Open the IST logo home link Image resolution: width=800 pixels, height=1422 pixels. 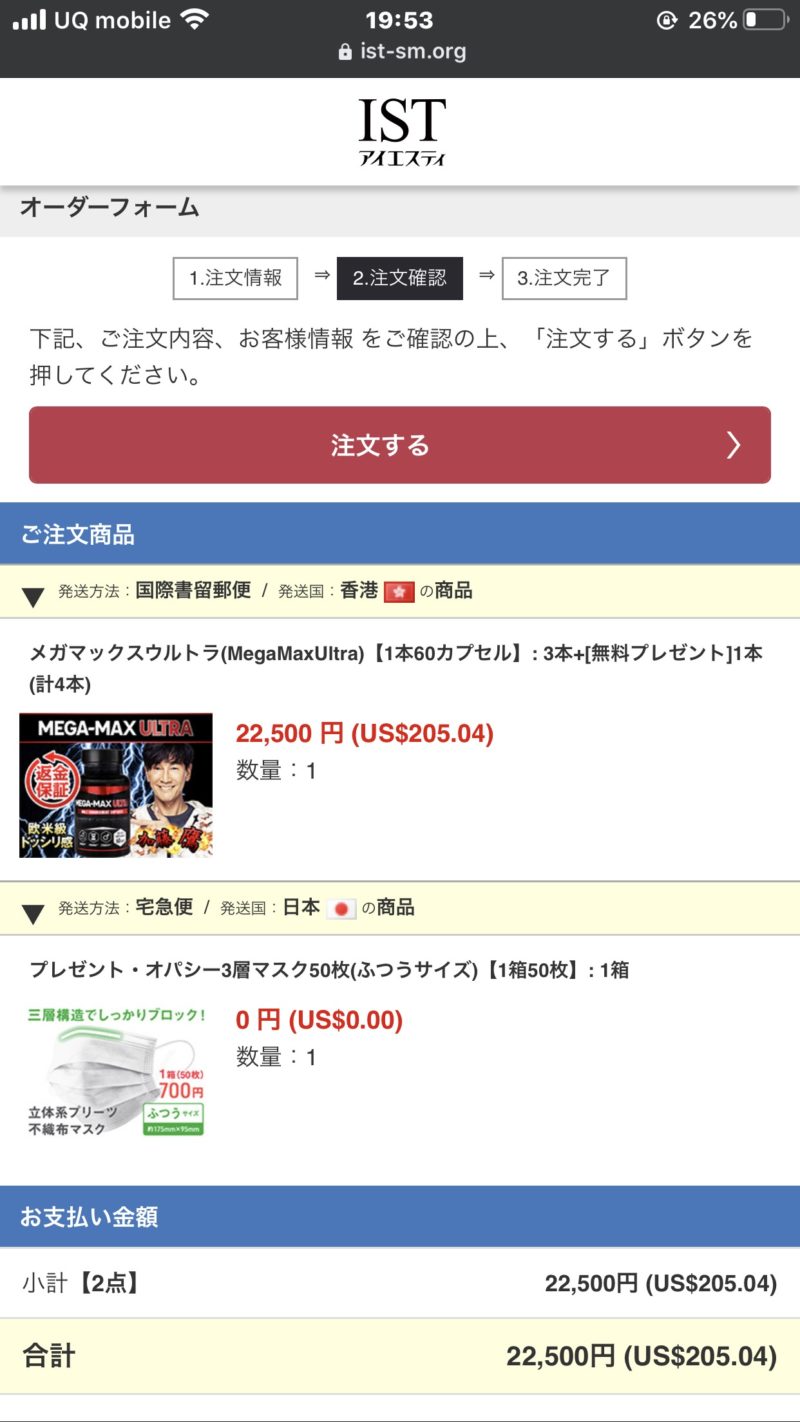[x=401, y=132]
